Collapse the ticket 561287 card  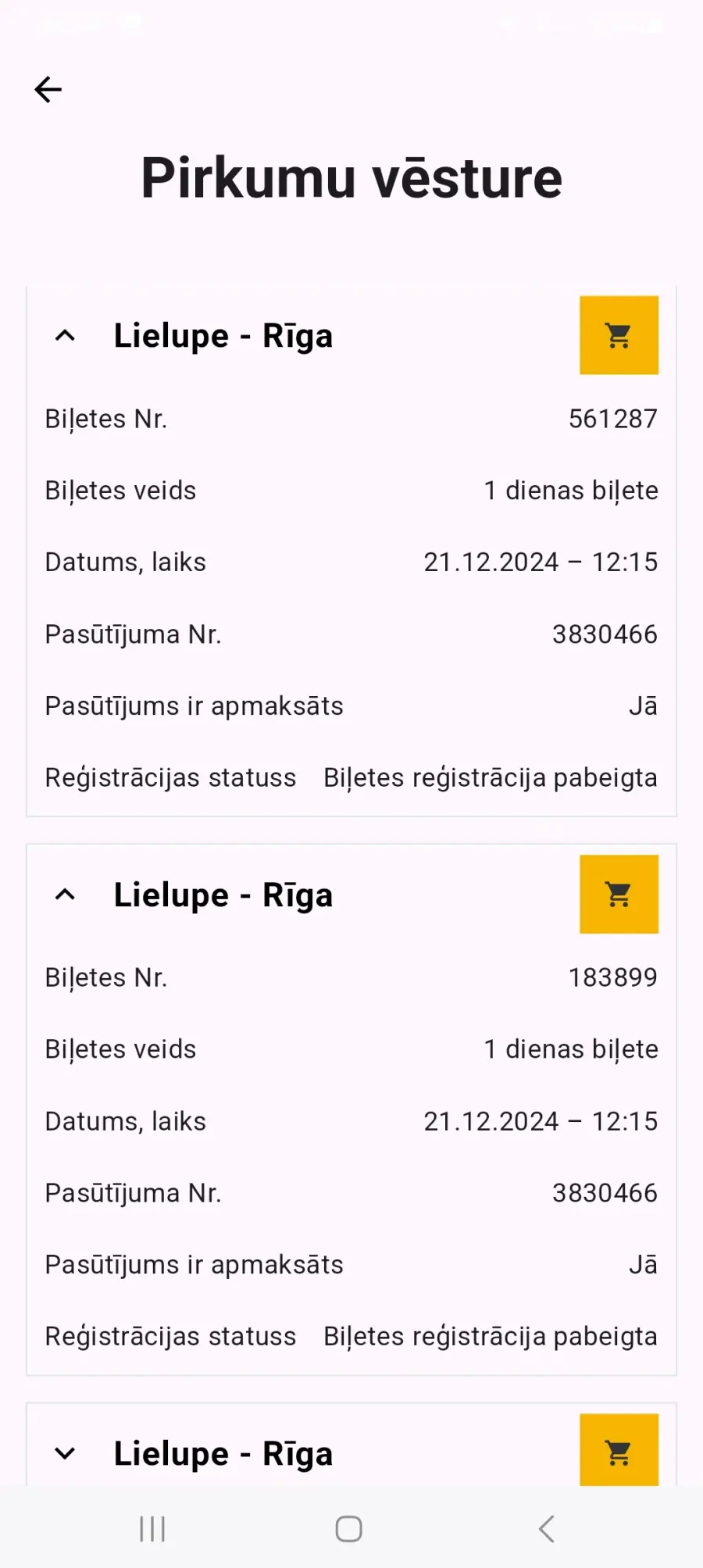click(66, 336)
